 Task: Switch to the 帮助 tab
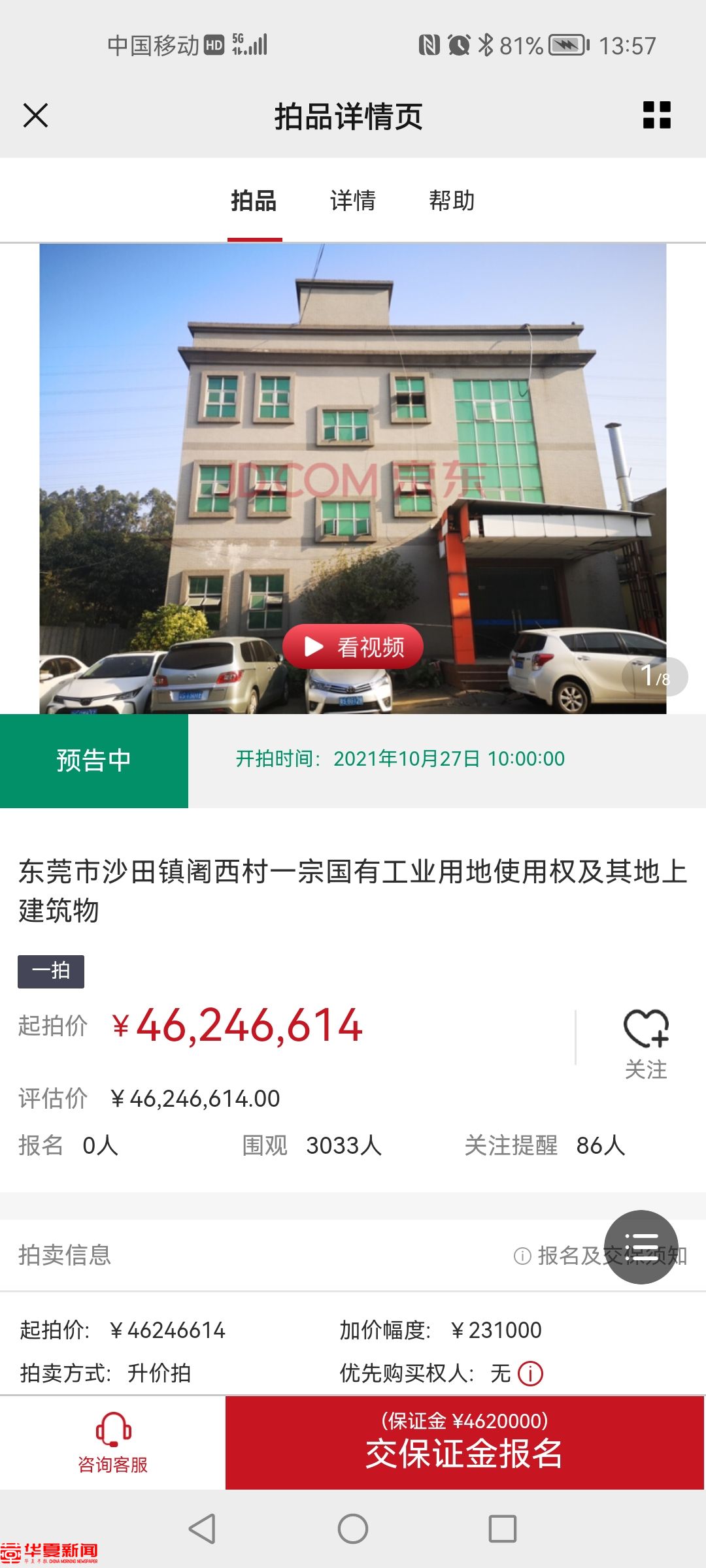coord(452,201)
